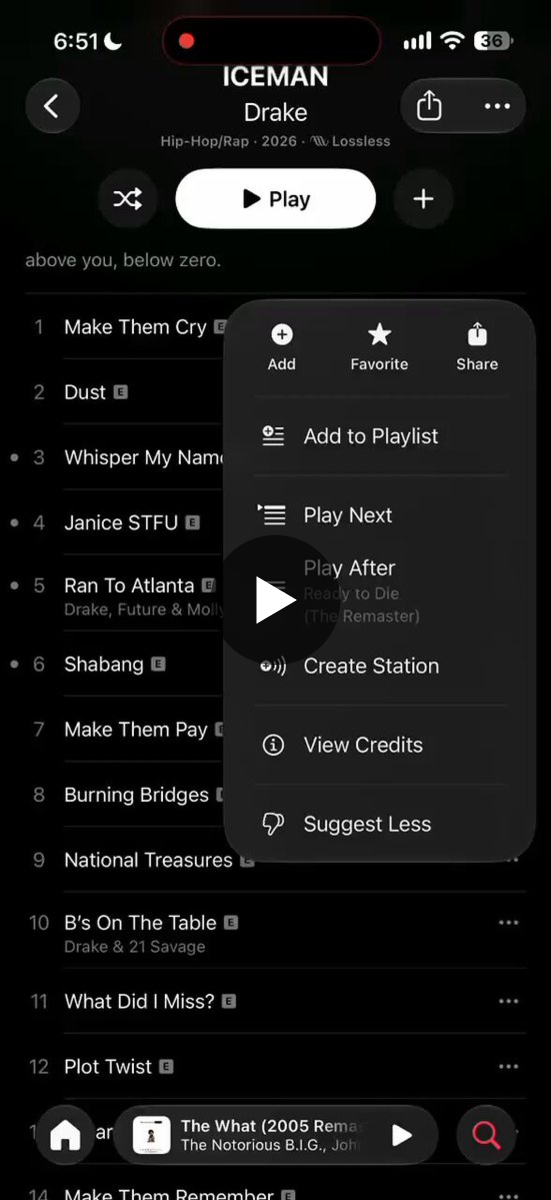Shuffle the ICEMAN album

point(127,199)
